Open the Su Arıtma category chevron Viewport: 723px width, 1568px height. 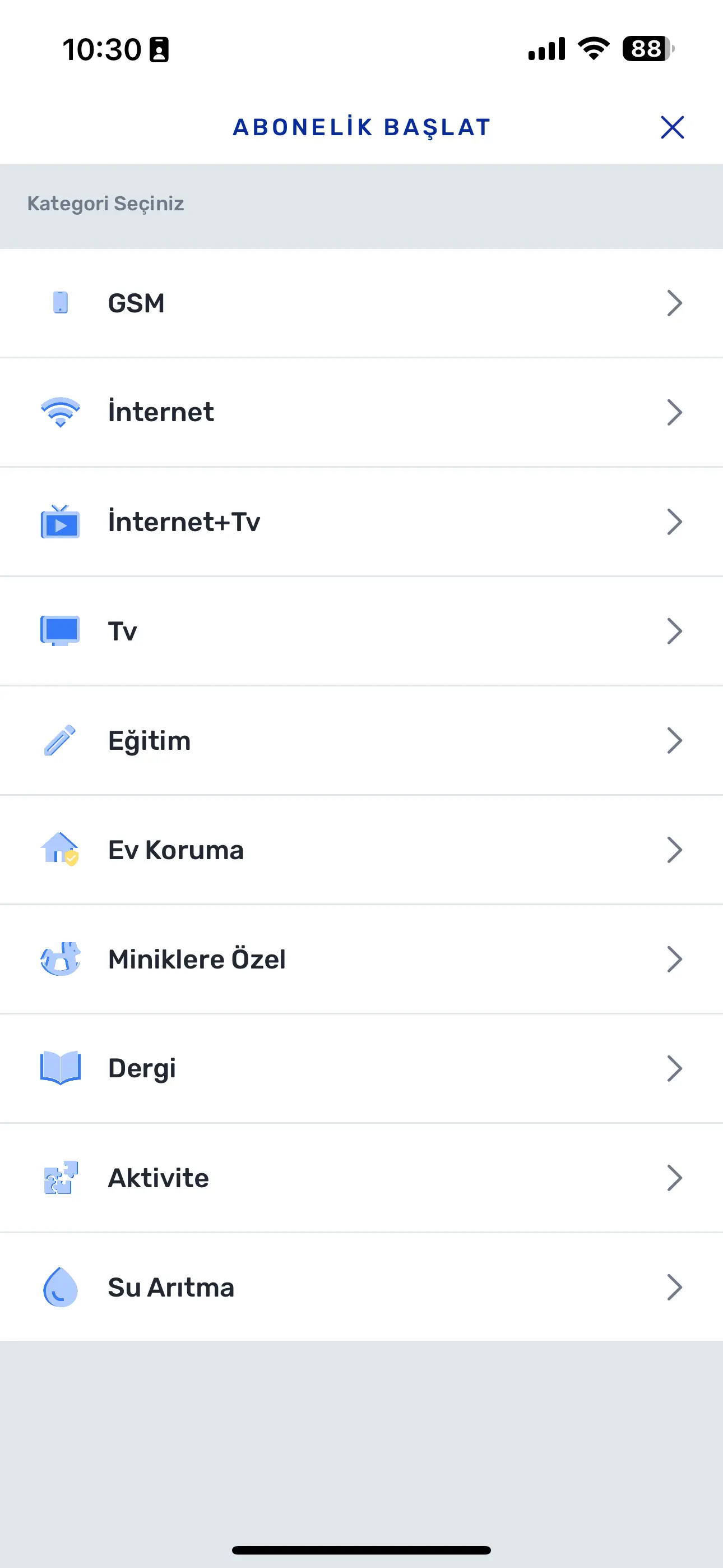674,1287
